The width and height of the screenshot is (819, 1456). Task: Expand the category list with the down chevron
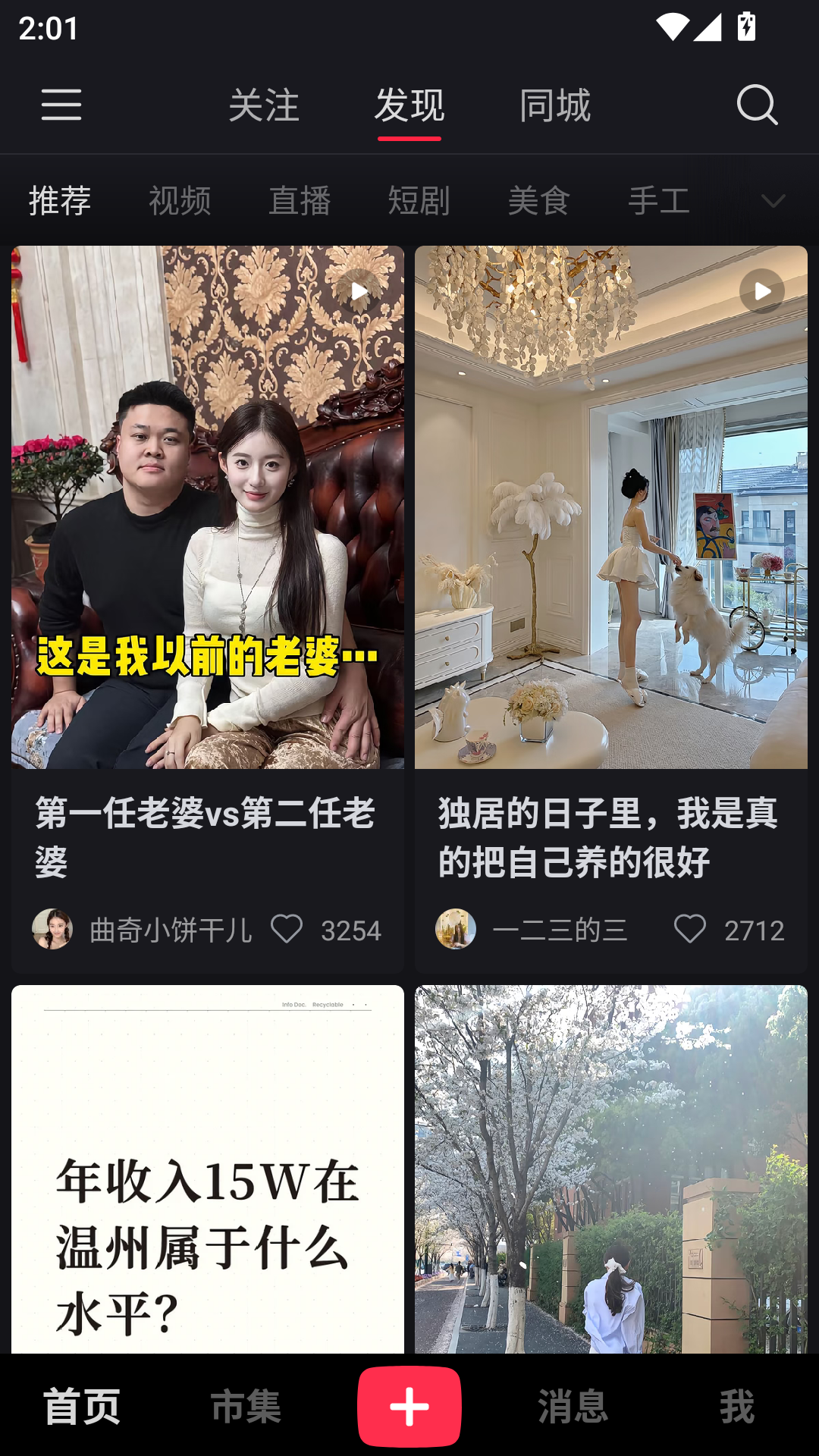(773, 201)
